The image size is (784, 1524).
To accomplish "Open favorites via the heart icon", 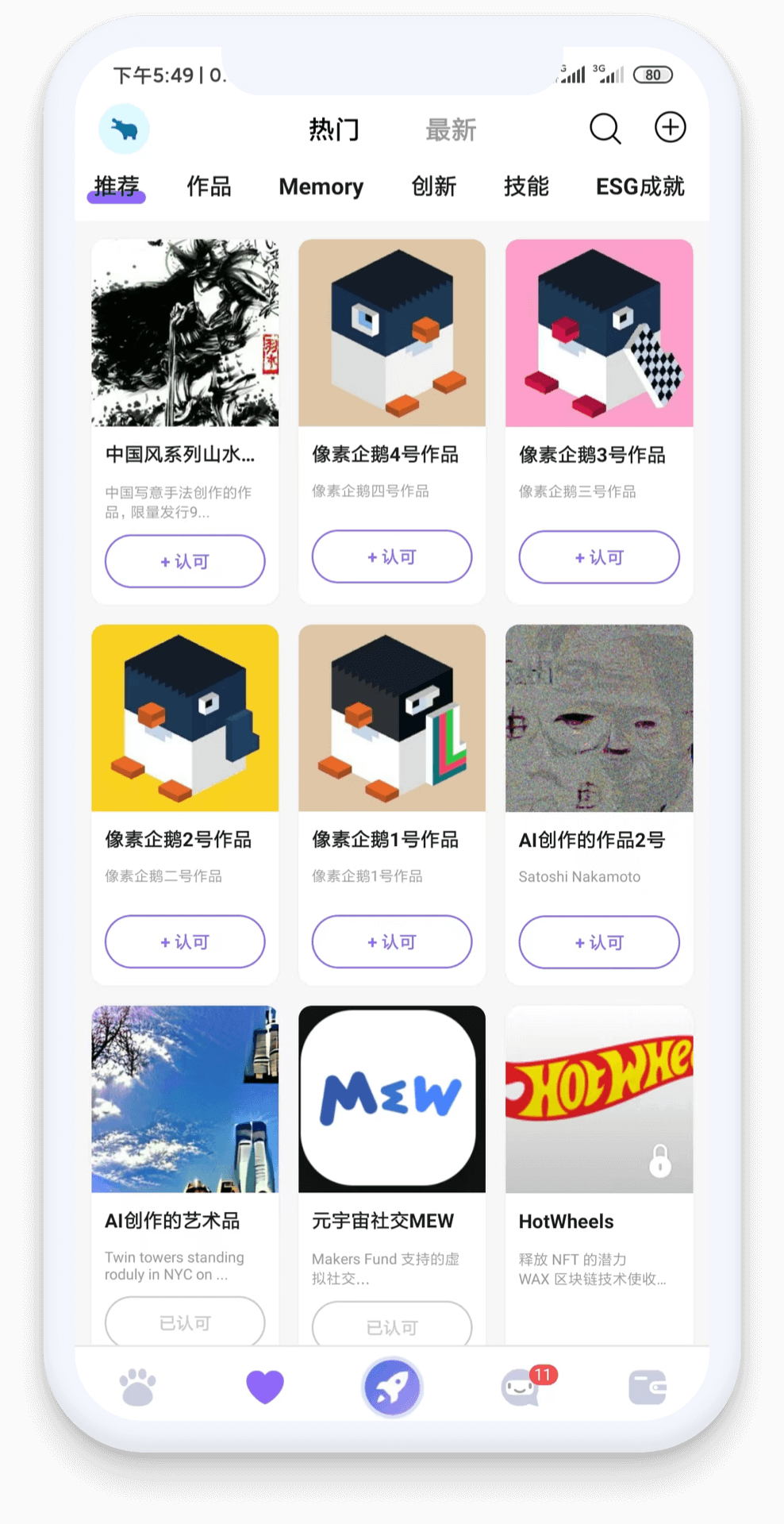I will click(265, 1385).
